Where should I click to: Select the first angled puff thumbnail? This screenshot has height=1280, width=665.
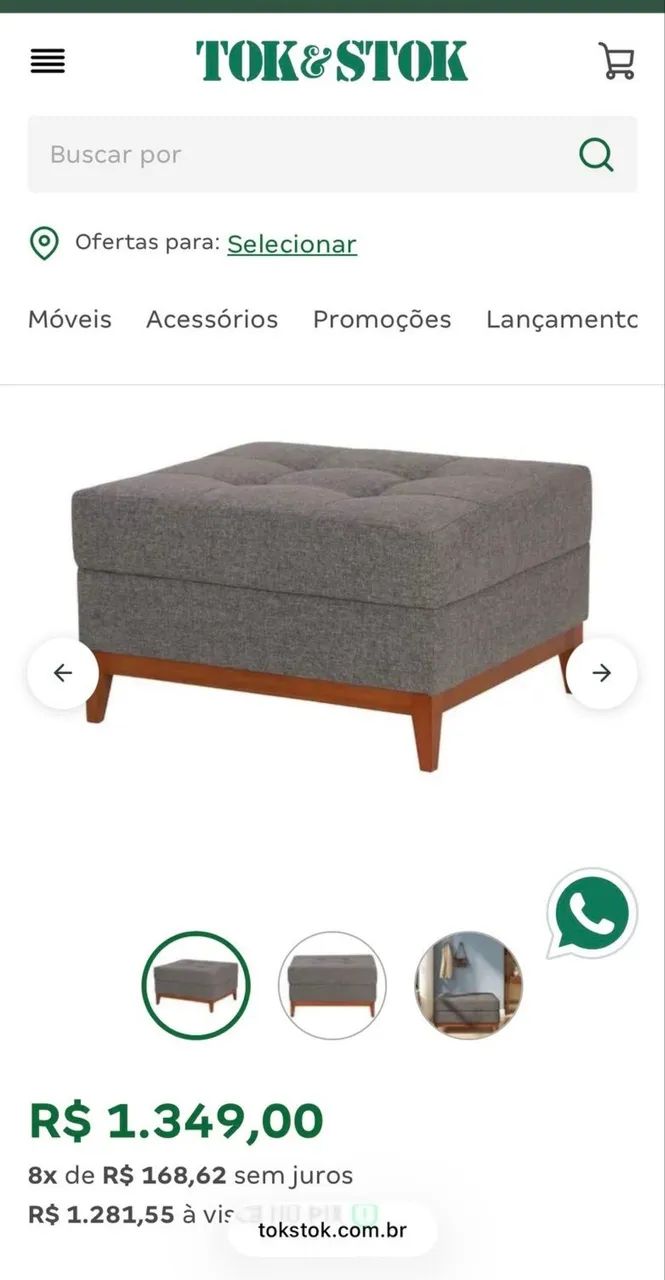[196, 985]
